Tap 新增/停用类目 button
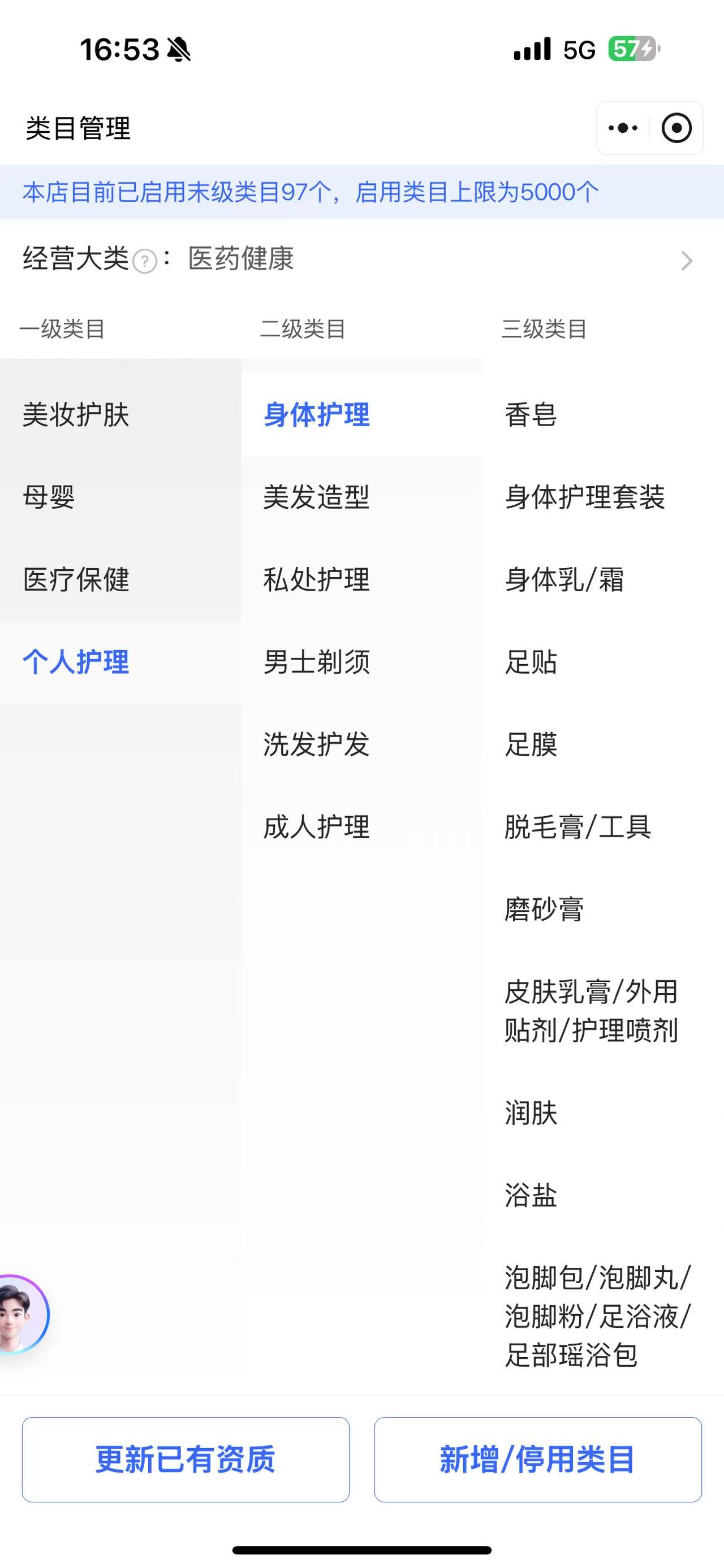This screenshot has height=1568, width=724. [538, 1459]
